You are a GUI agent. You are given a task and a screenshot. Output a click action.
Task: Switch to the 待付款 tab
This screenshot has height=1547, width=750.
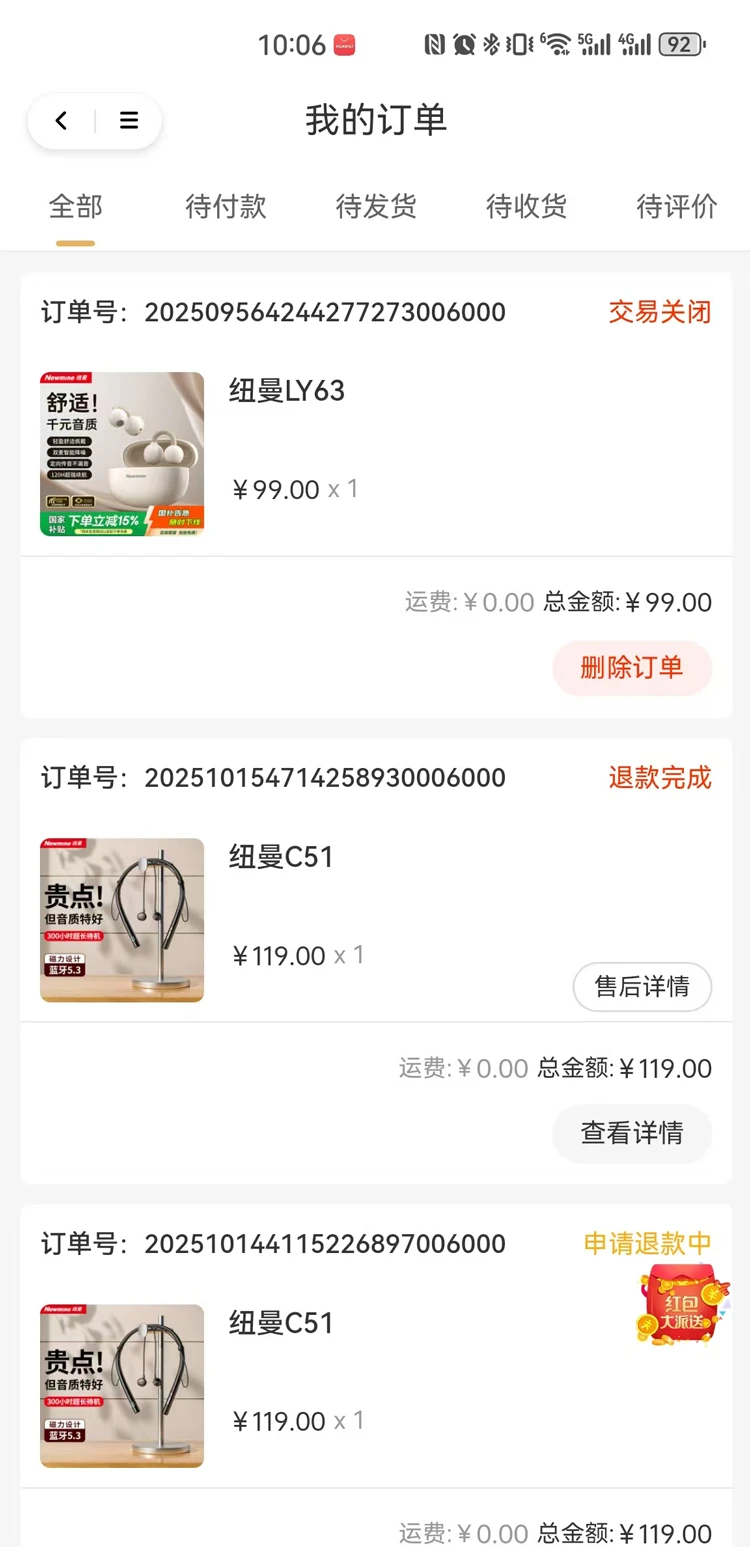tap(226, 207)
